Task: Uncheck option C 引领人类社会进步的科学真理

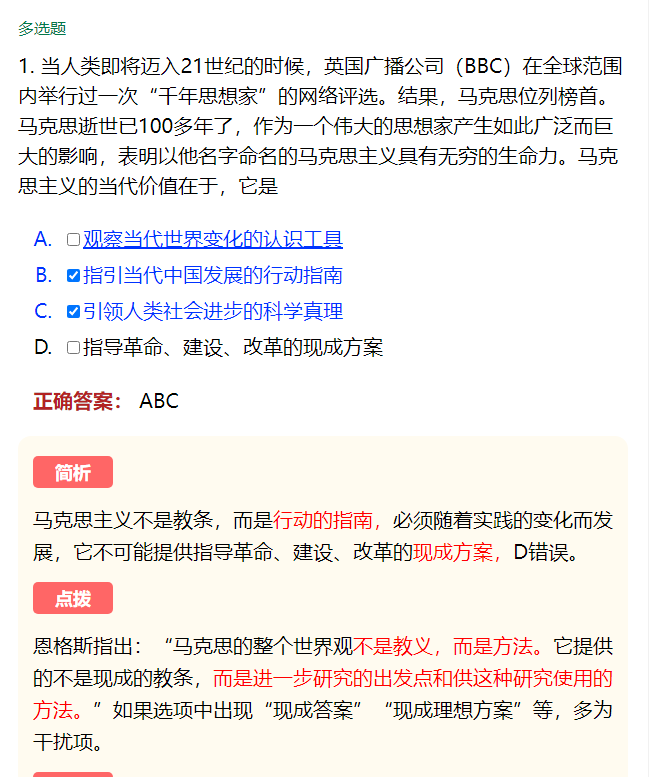Action: point(73,312)
